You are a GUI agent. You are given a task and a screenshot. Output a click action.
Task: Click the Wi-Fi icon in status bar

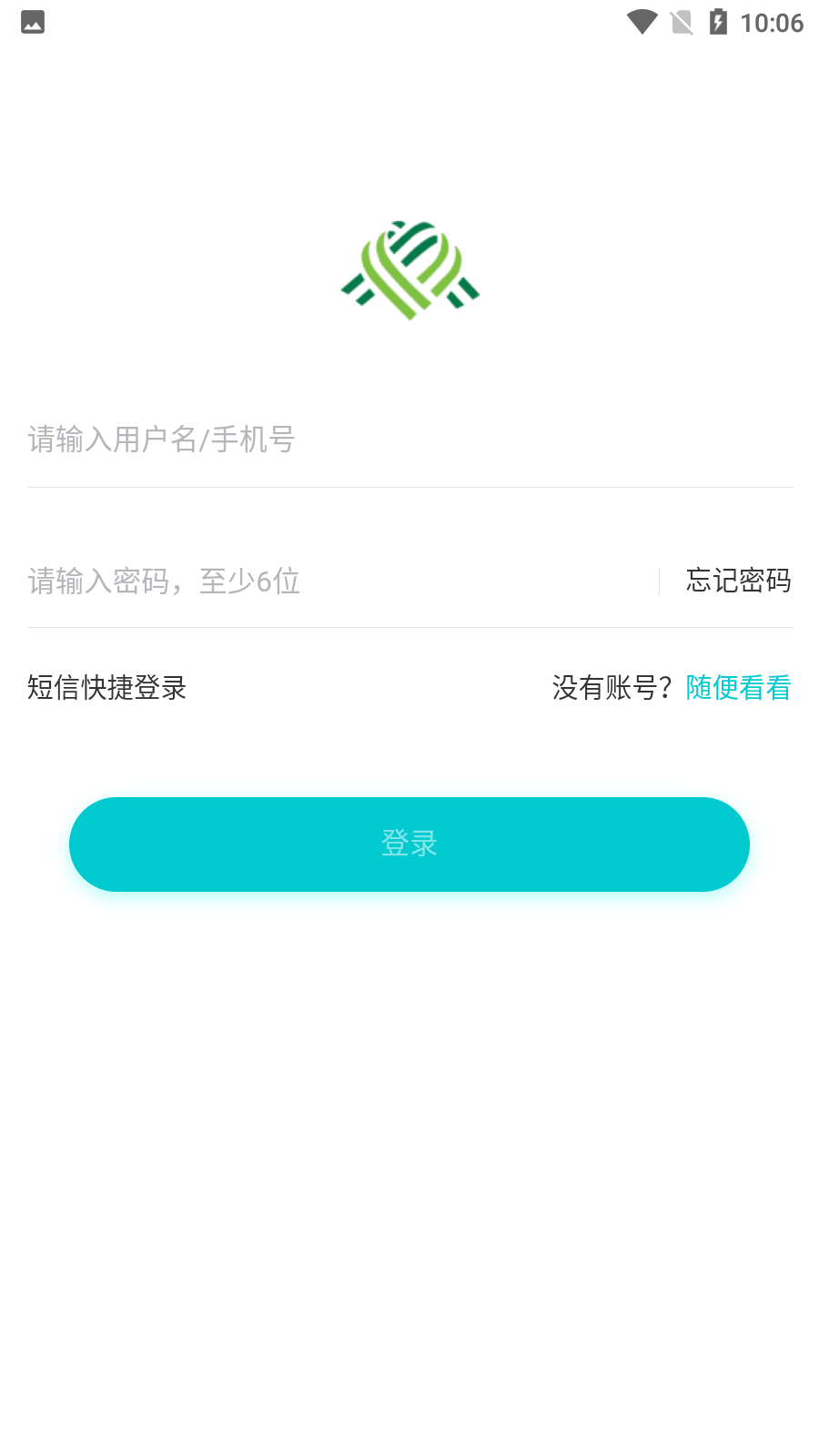coord(642,22)
